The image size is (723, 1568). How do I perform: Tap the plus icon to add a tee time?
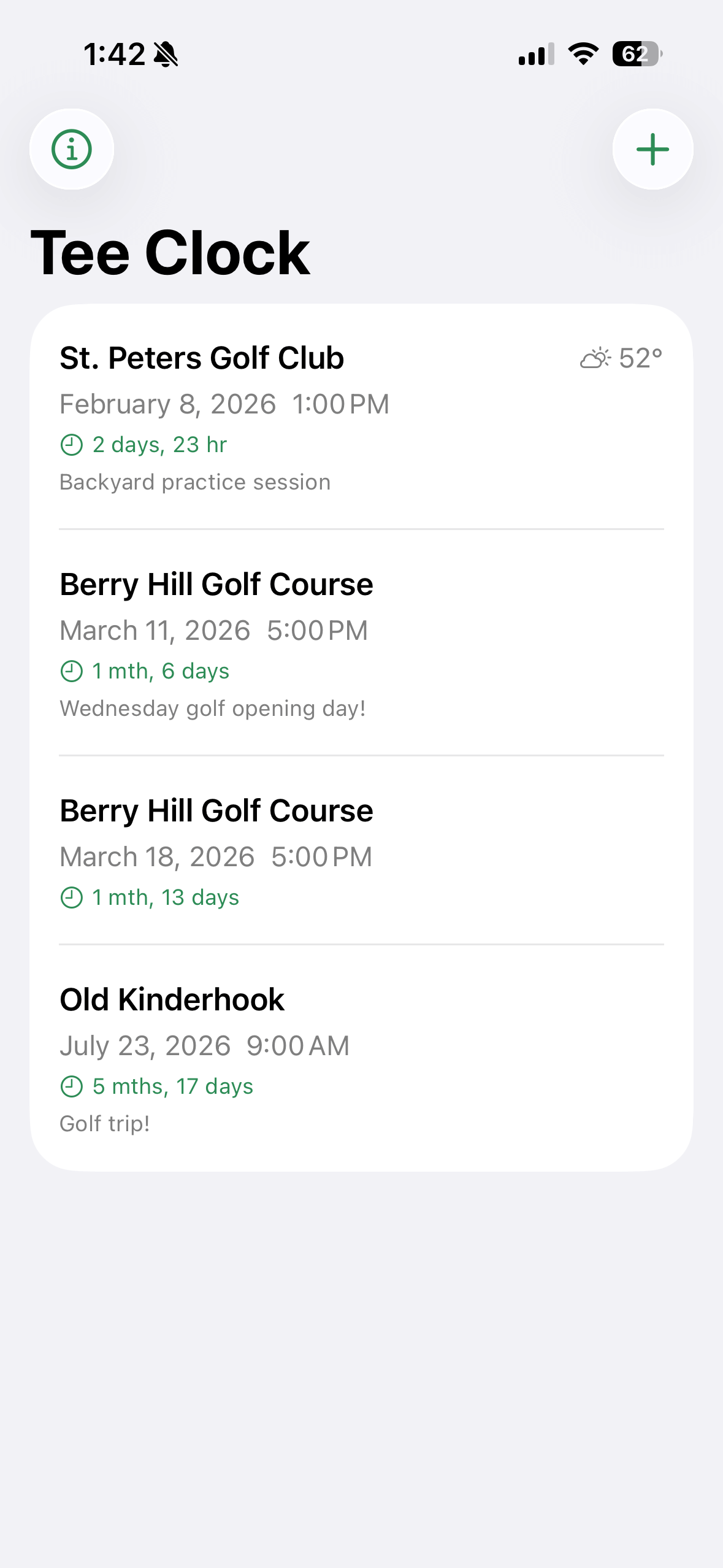[x=652, y=149]
